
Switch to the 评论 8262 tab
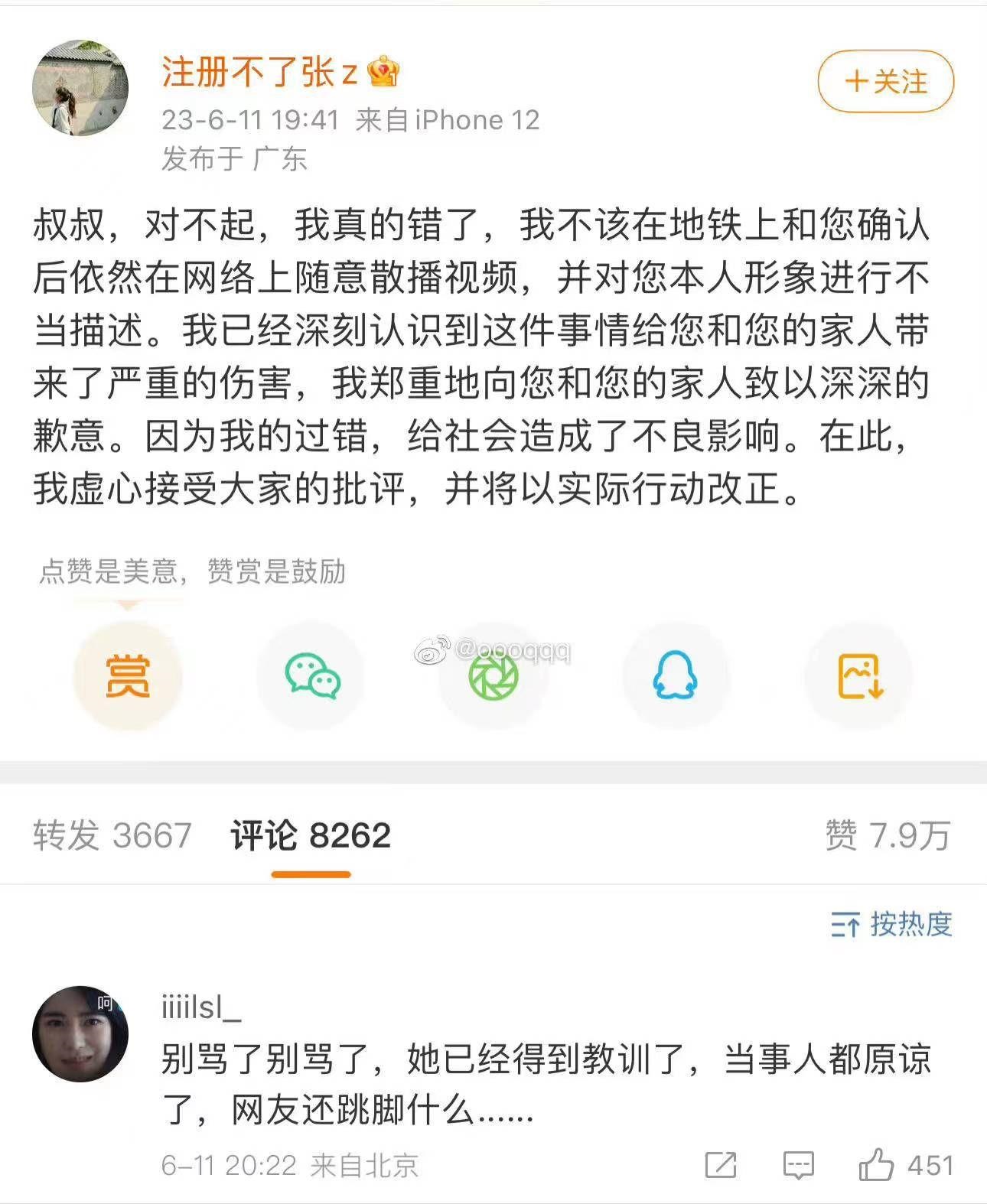coord(310,837)
